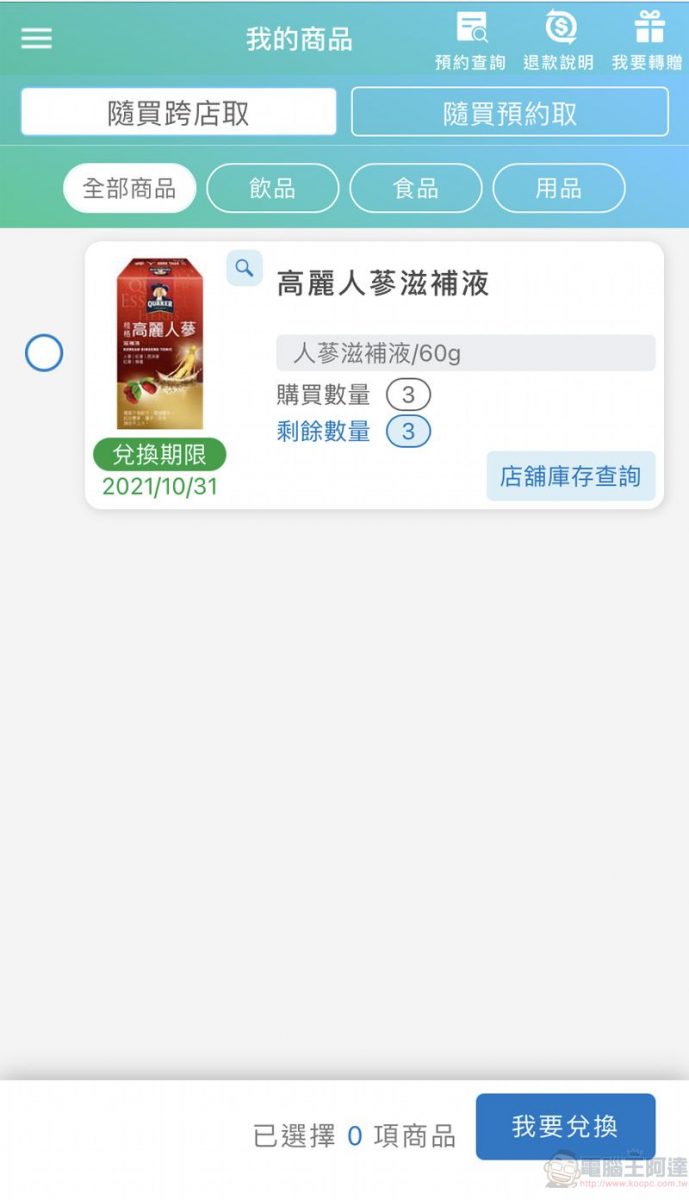Open 預約查詢 reservation lookup
Screen dimensions: 689x1200
(470, 41)
